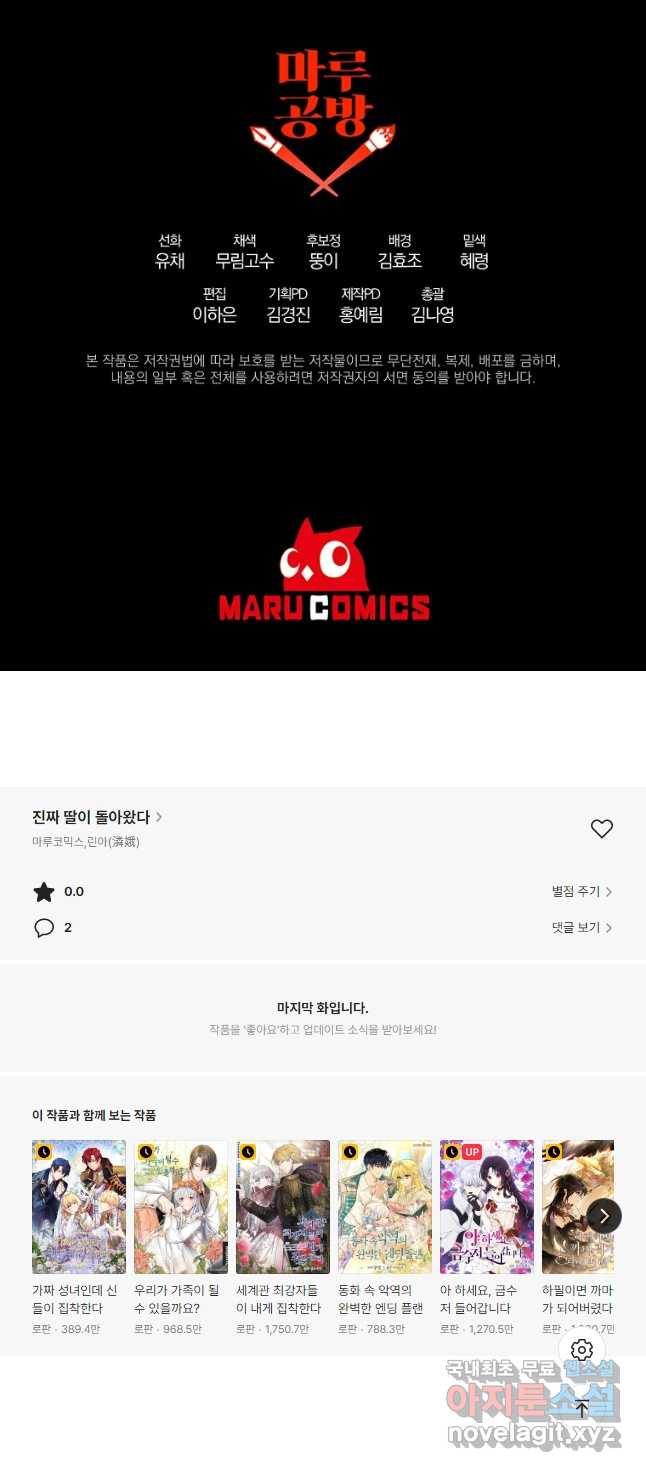This screenshot has width=646, height=1472.
Task: Open 댓글 보기 to view comments
Action: tap(582, 927)
